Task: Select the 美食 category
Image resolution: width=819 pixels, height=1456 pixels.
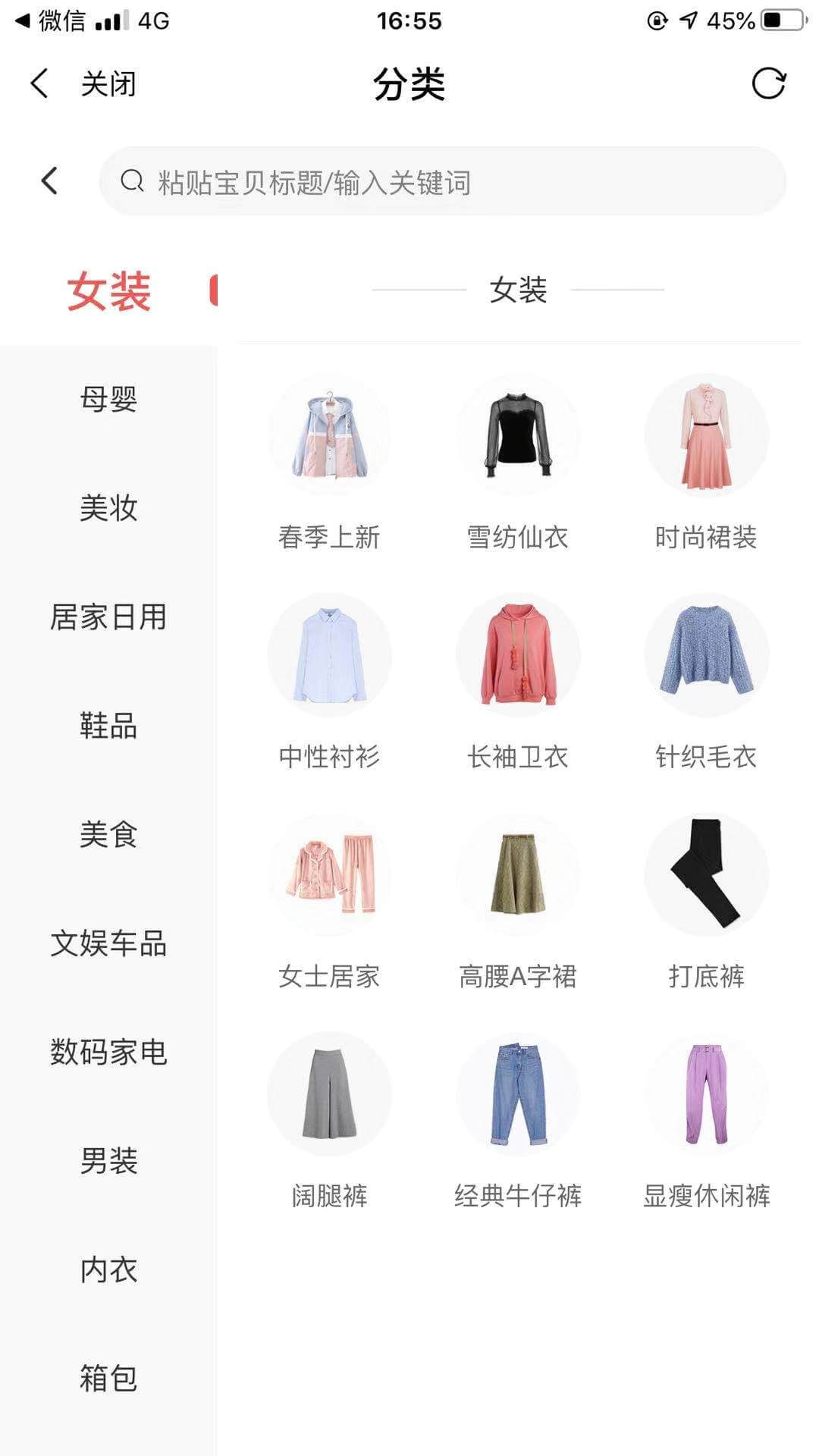Action: point(108,835)
